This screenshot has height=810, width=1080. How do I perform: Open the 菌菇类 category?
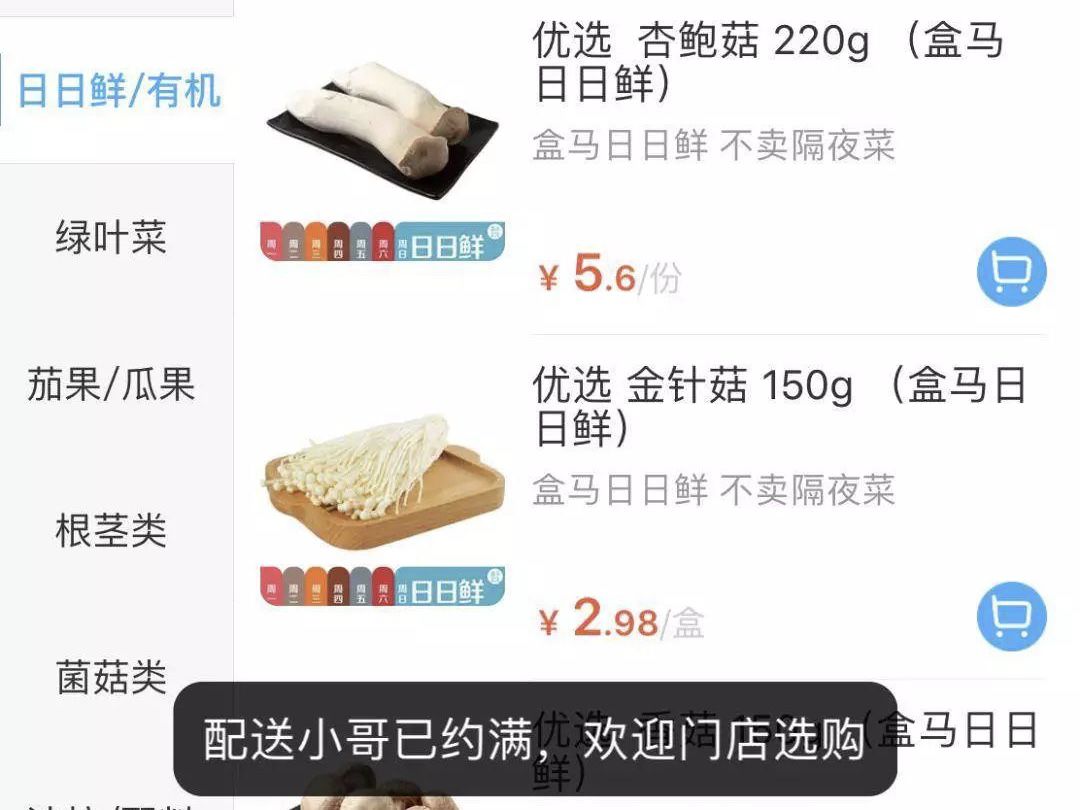111,676
